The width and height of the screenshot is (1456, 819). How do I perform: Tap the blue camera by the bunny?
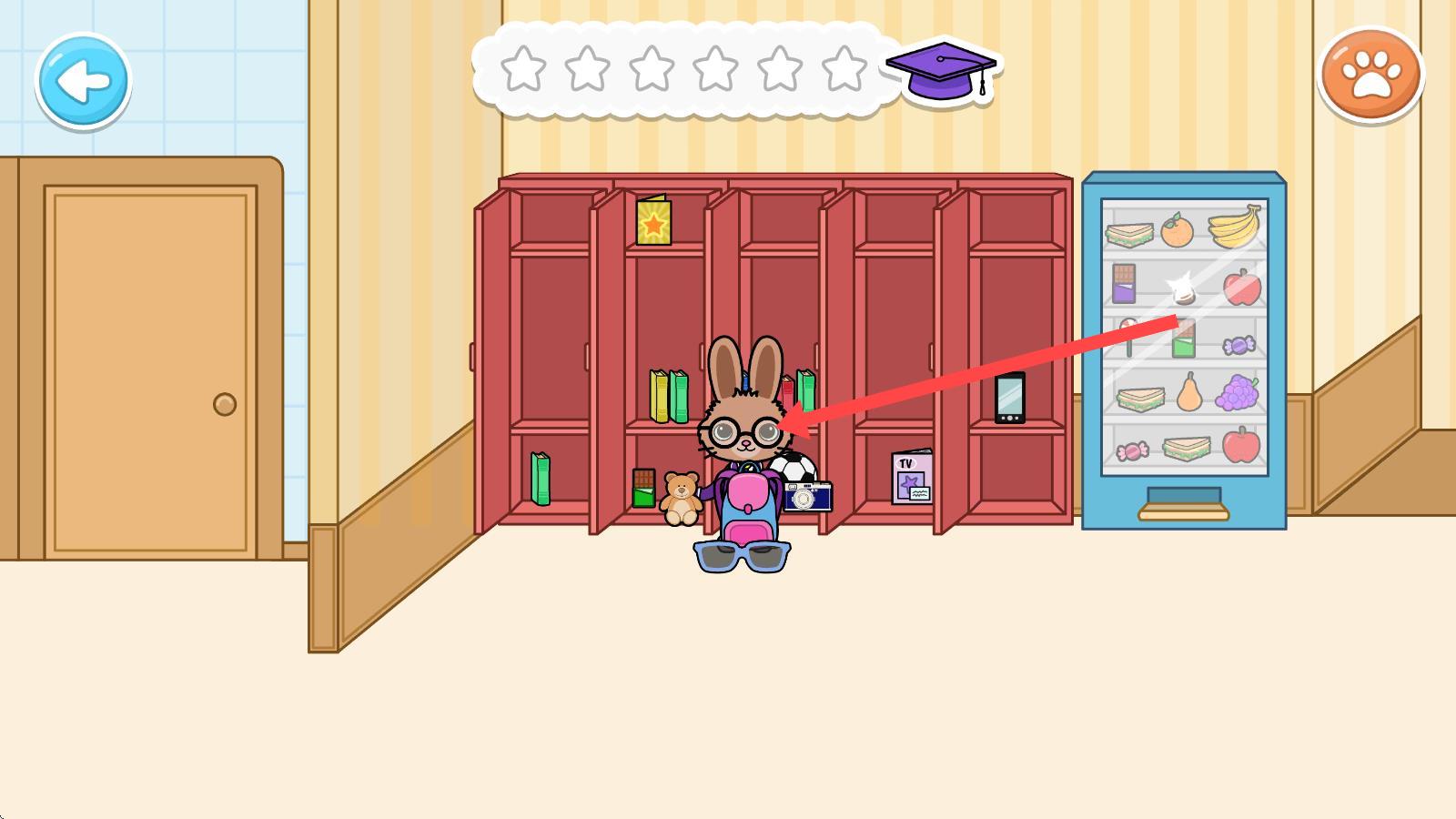click(x=807, y=497)
